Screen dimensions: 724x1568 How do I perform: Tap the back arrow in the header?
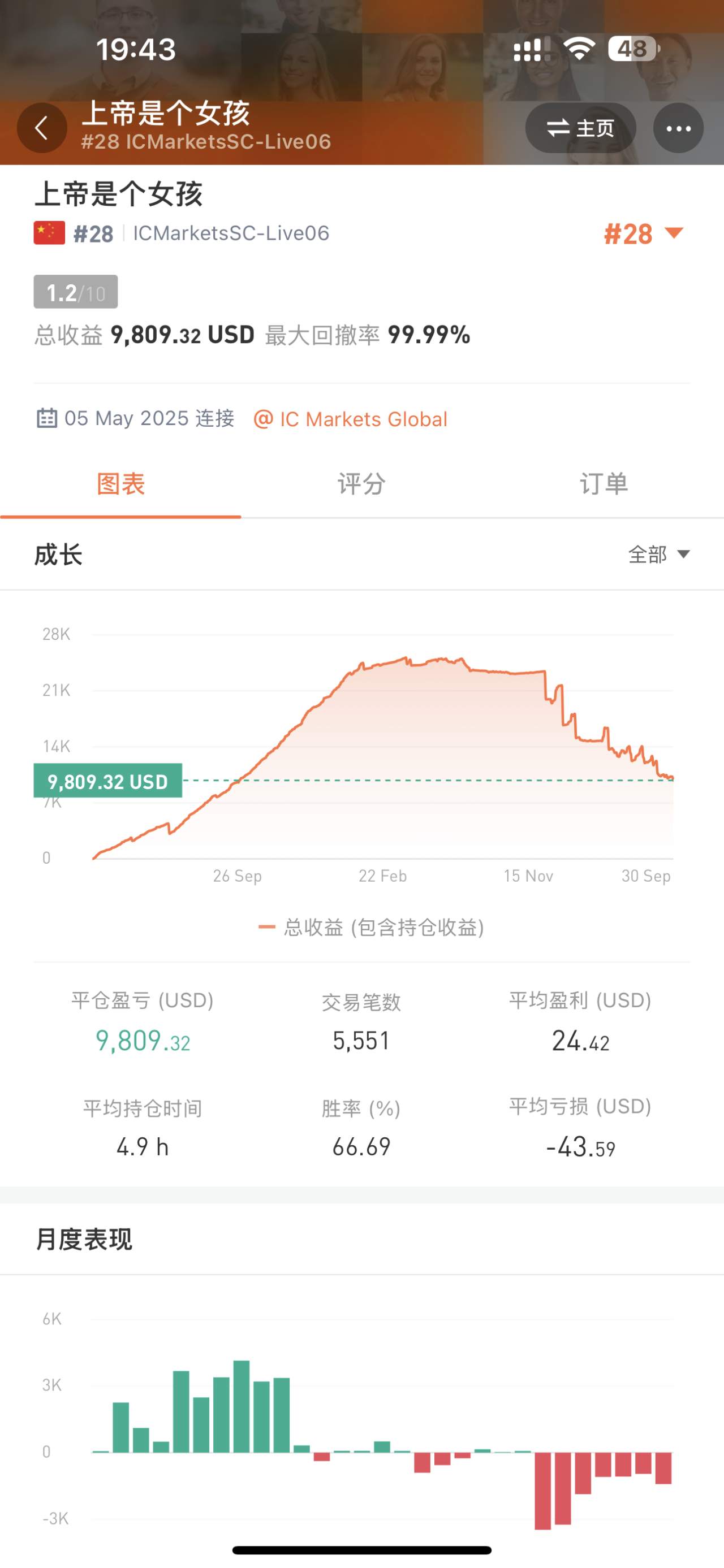pyautogui.click(x=41, y=128)
